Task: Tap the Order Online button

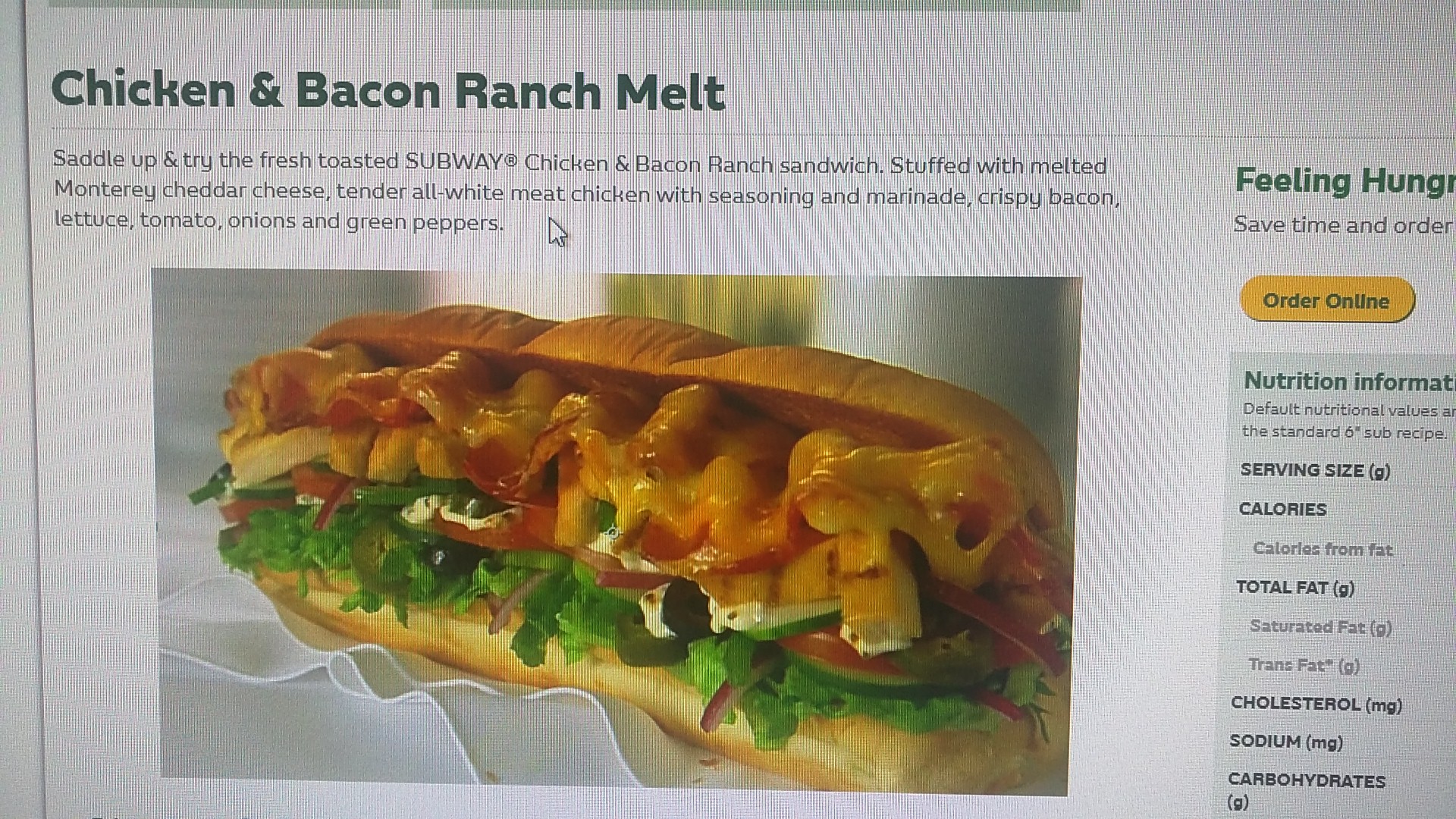Action: pos(1326,300)
